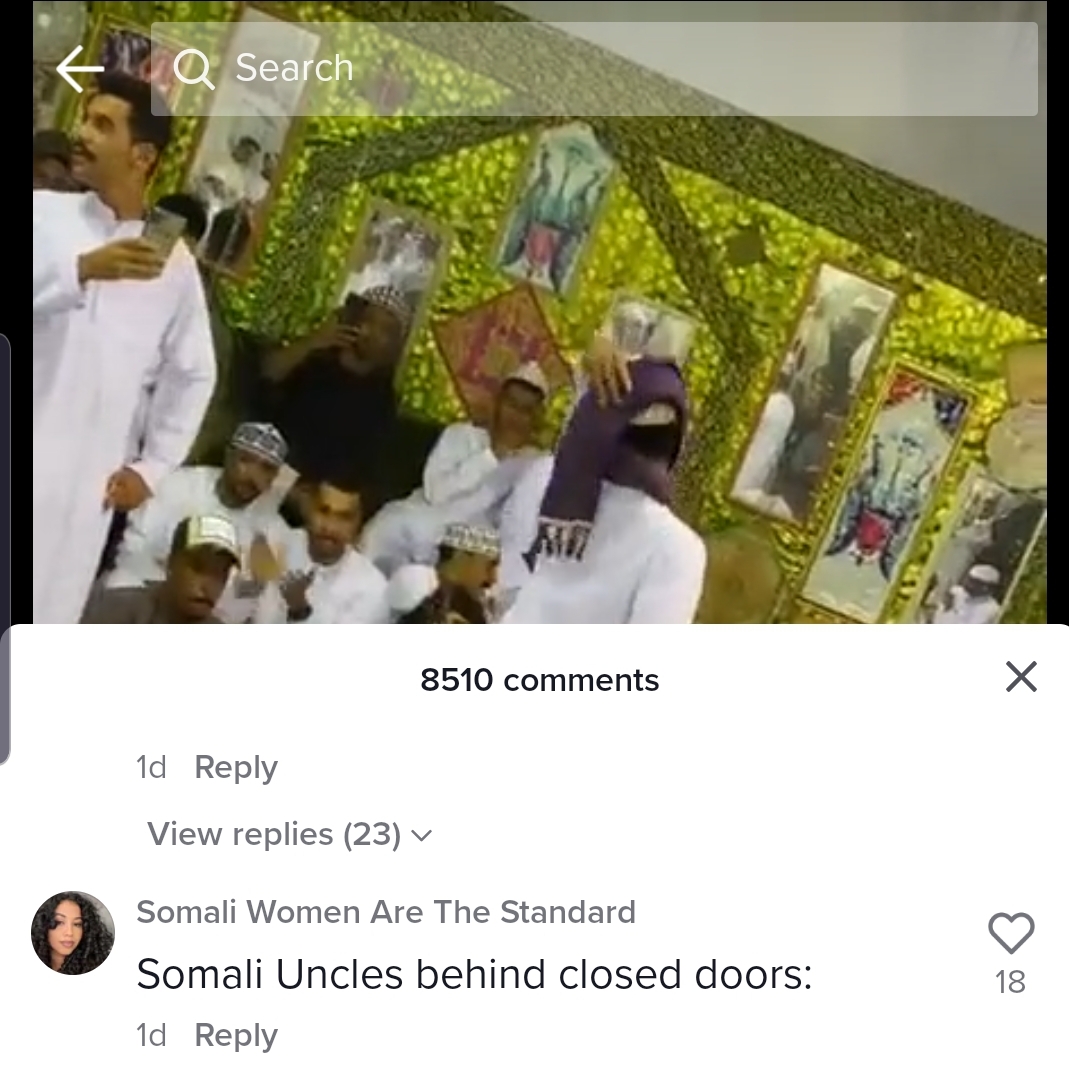Screen dimensions: 1069x1075
Task: Expand View replies (23)
Action: pos(289,834)
